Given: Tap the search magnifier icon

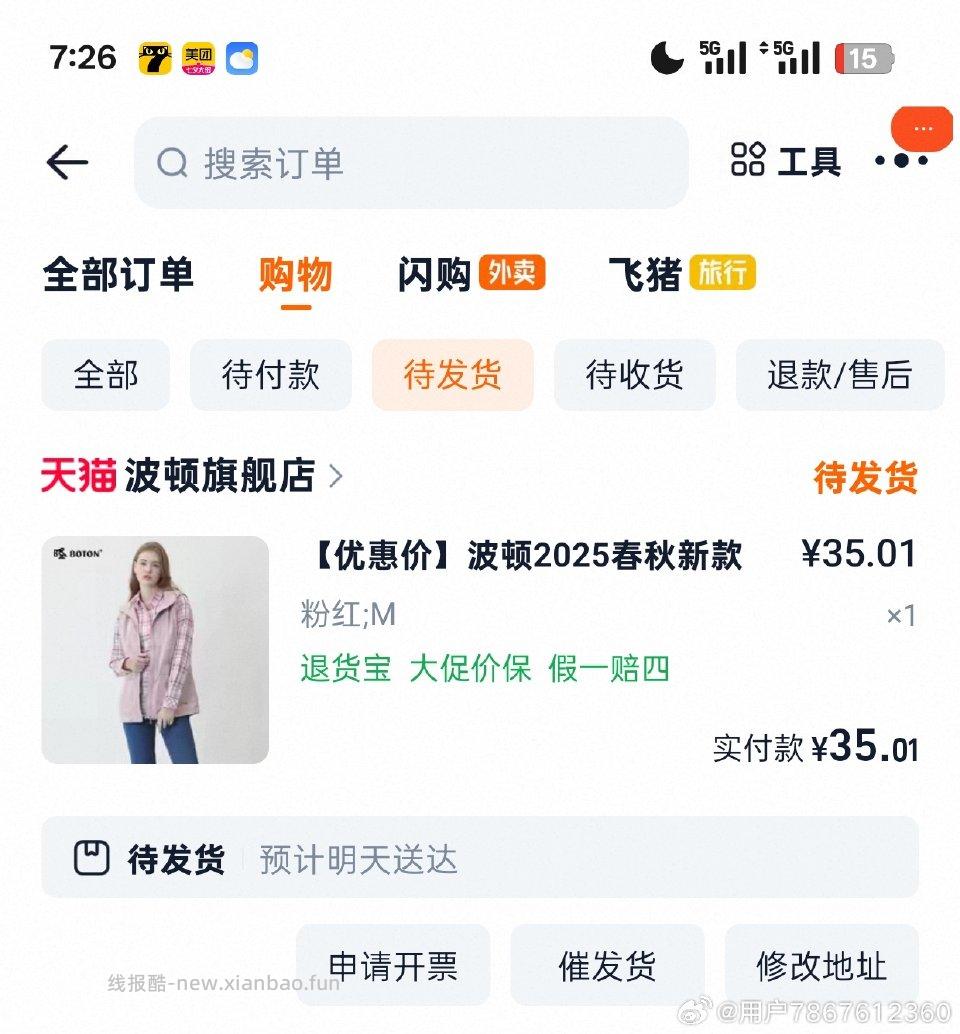Looking at the screenshot, I should pos(173,163).
